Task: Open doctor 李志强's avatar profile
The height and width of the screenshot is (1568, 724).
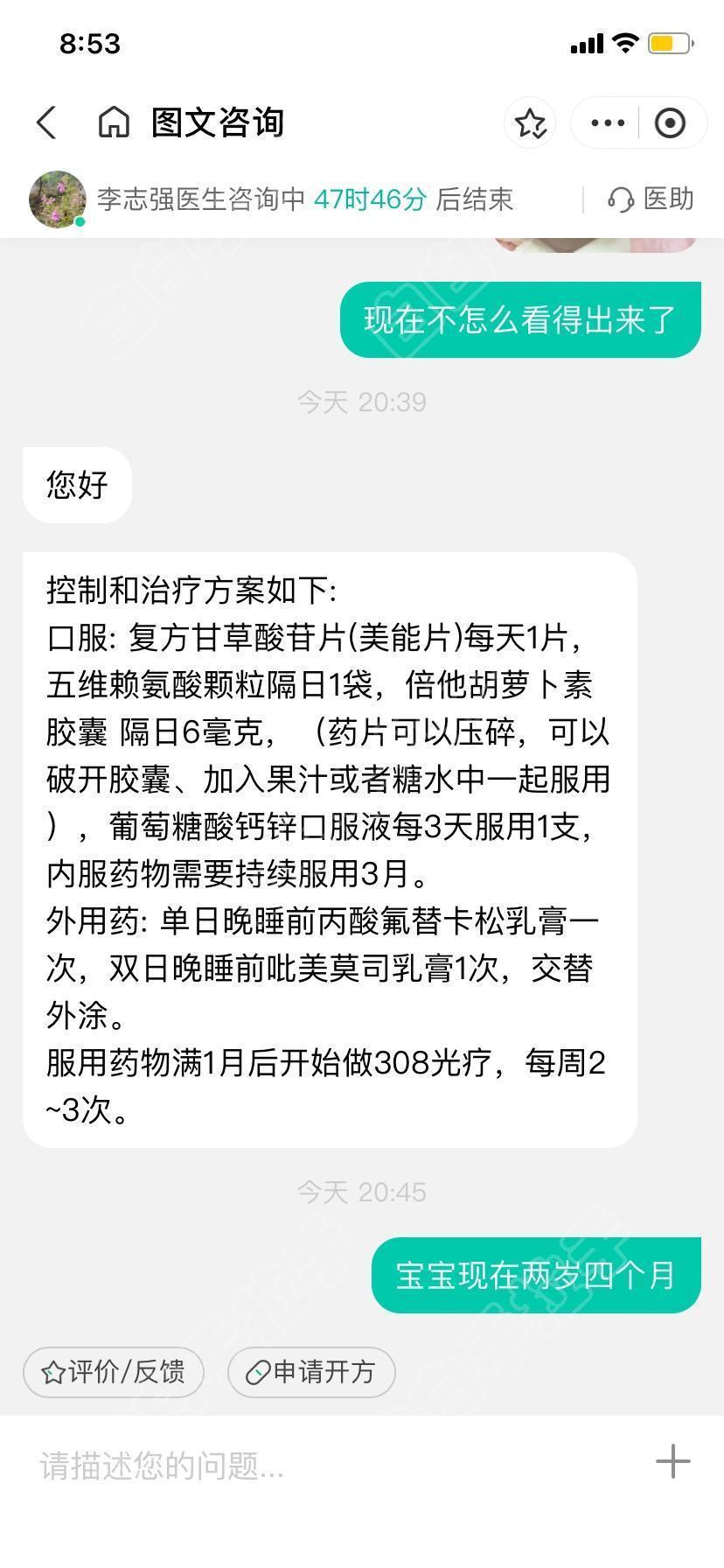Action: (x=57, y=199)
